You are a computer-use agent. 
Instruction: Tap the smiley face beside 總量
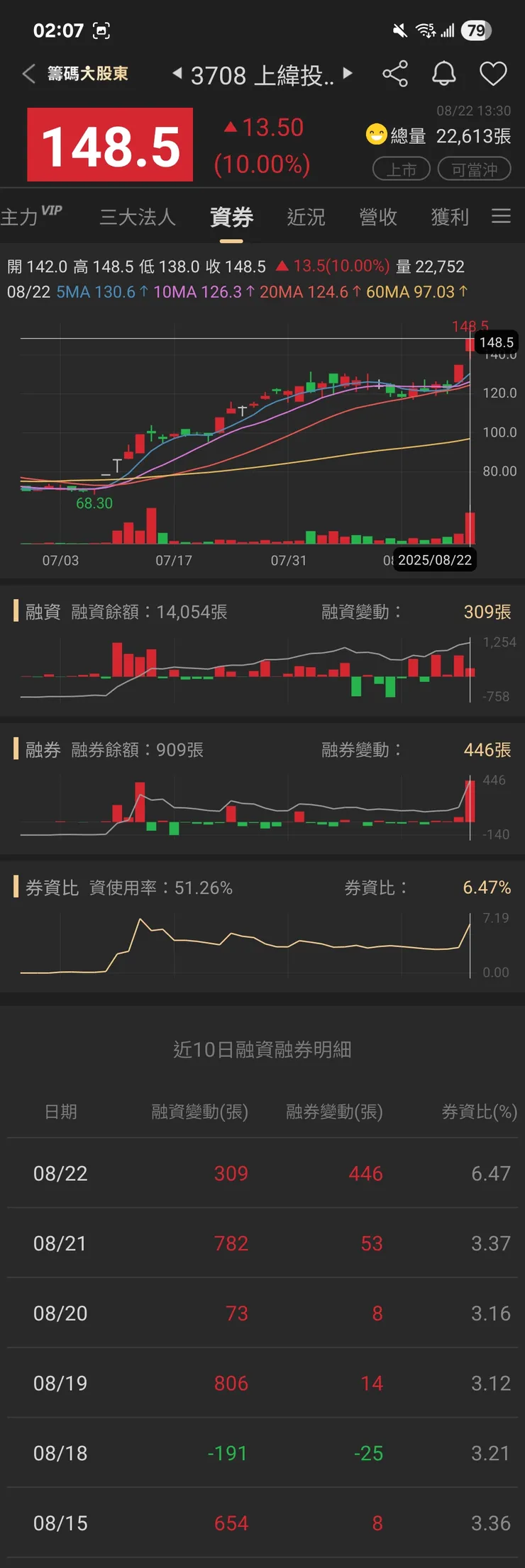(375, 135)
